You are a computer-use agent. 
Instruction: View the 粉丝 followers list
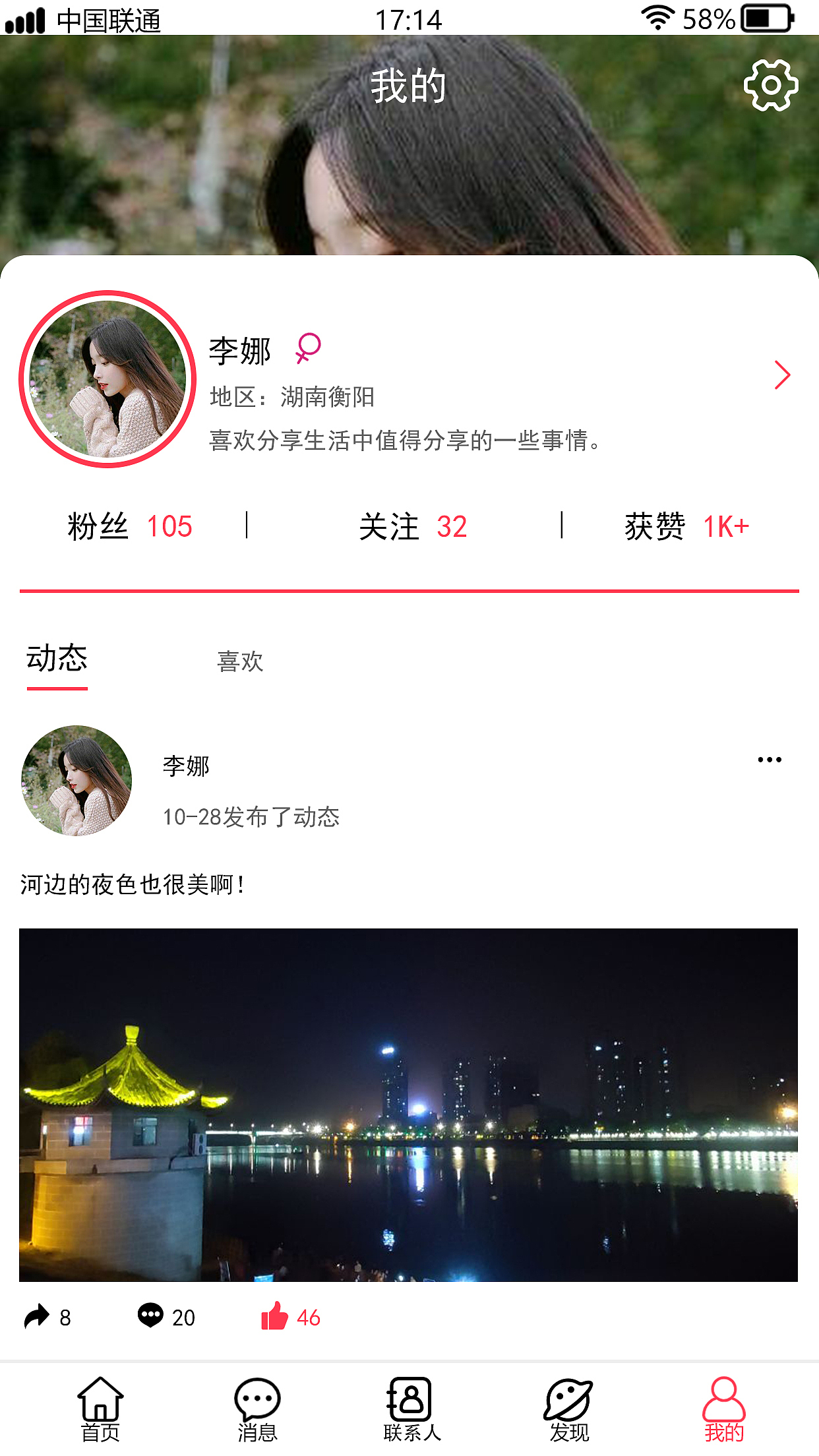[130, 526]
